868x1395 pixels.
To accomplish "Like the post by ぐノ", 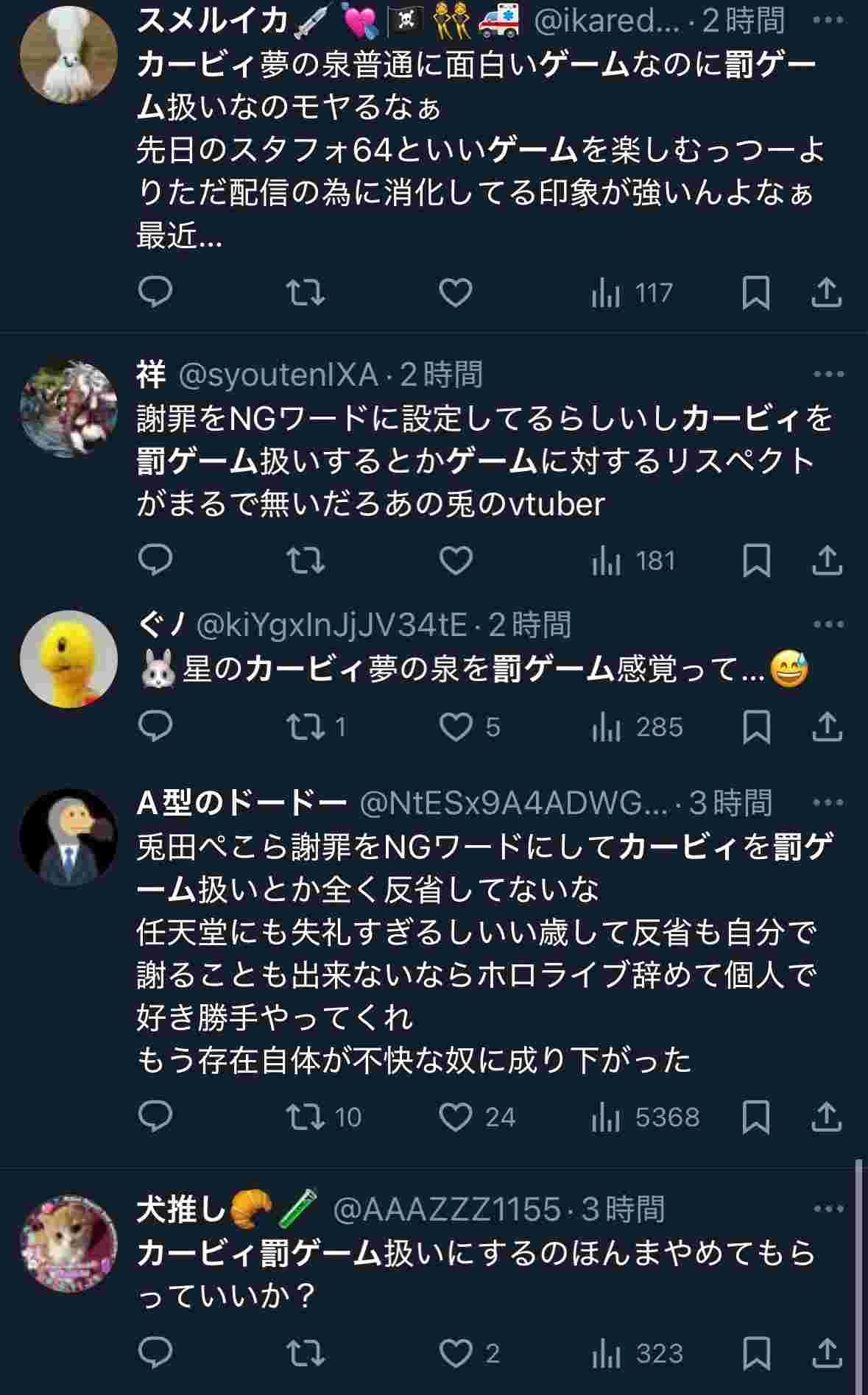I will pos(470,727).
